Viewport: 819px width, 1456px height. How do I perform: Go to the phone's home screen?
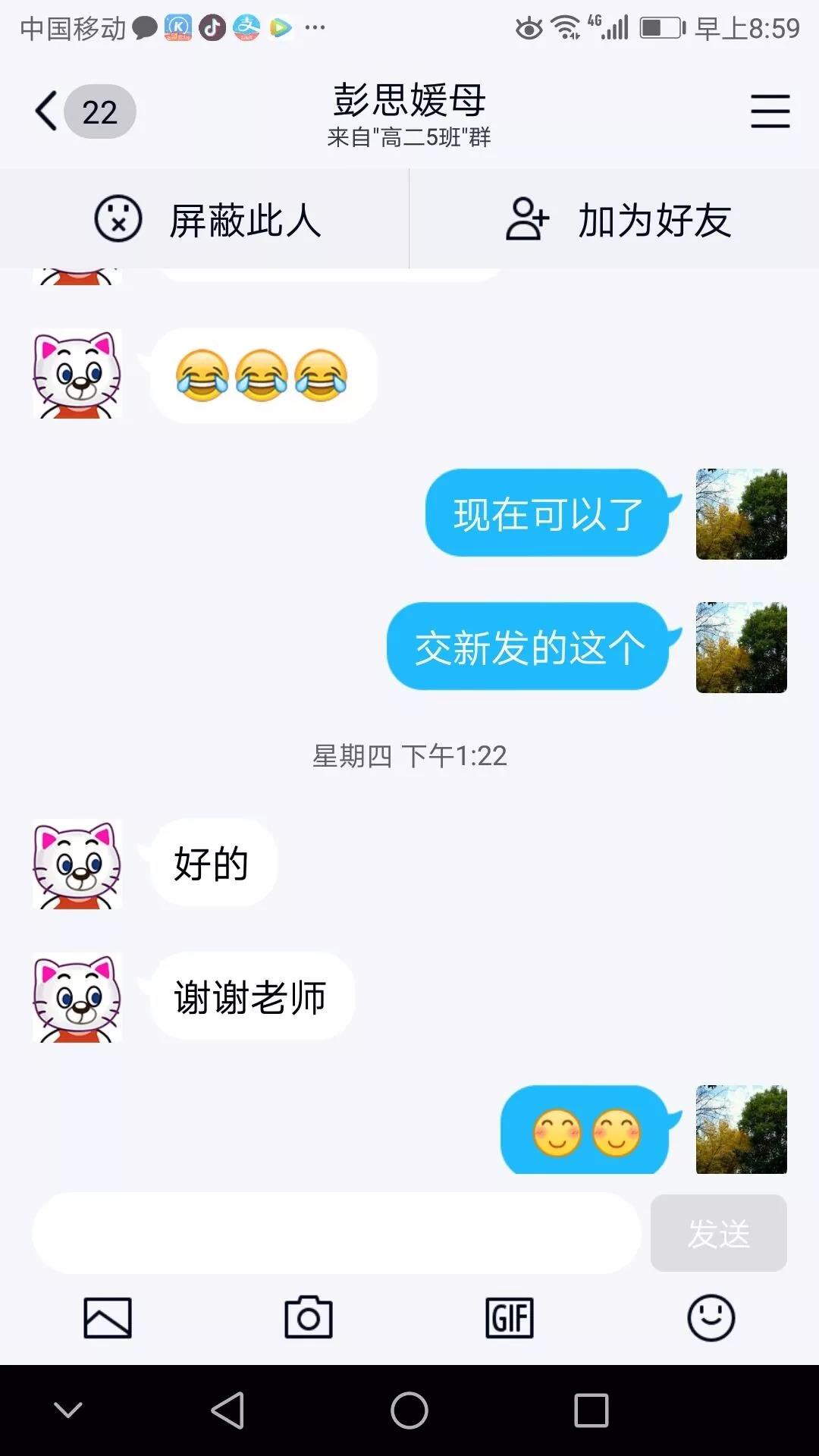coord(409,1410)
